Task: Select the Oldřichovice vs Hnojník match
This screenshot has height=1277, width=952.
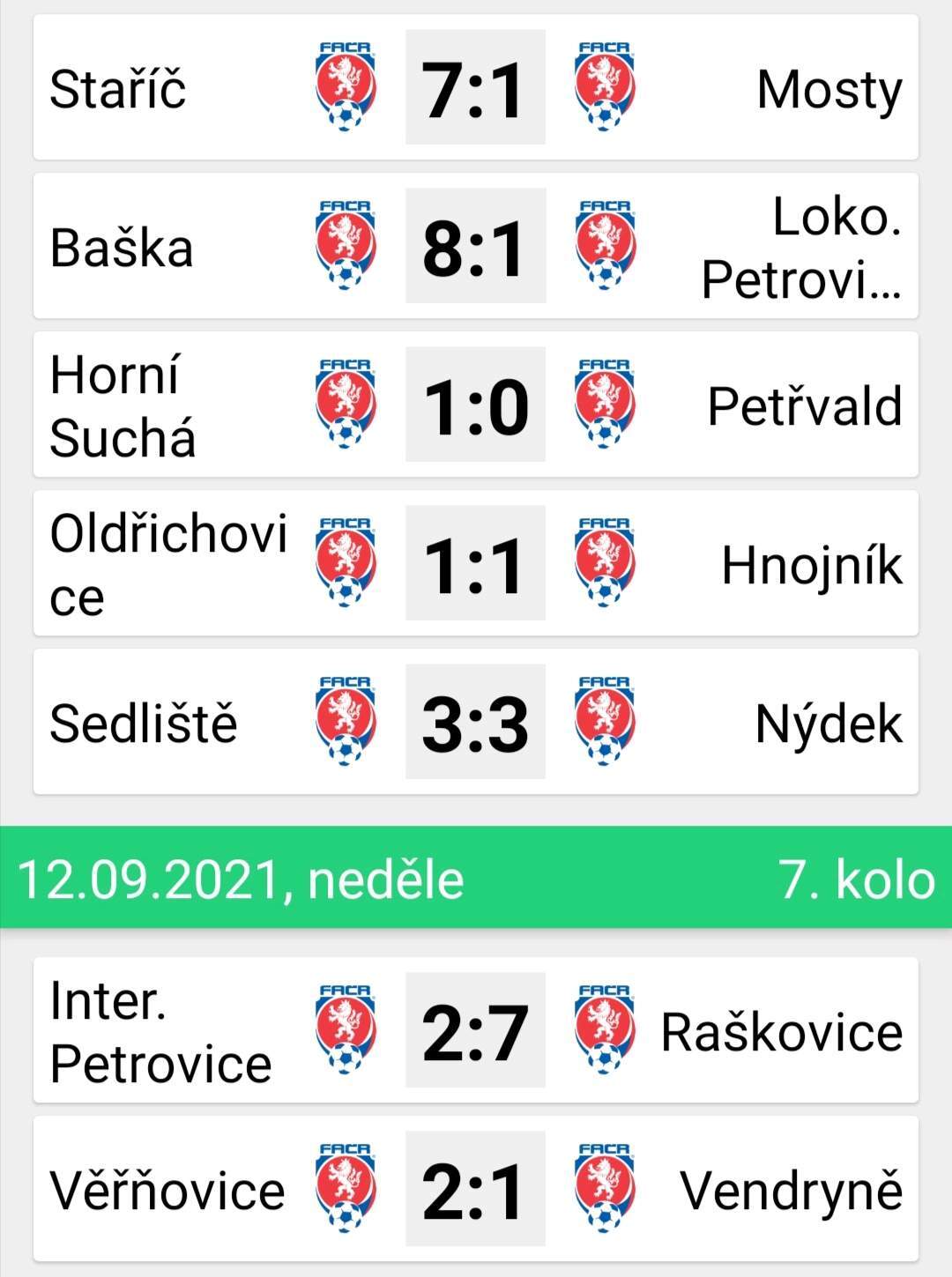Action: click(475, 564)
